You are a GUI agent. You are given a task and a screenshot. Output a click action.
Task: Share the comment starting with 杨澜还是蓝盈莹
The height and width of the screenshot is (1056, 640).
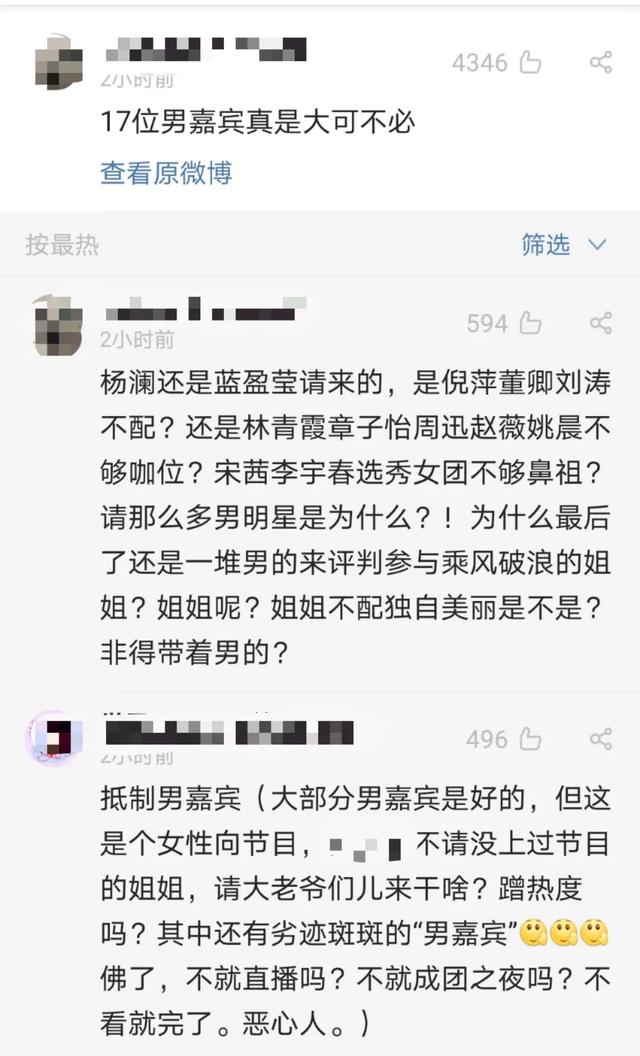(x=600, y=323)
